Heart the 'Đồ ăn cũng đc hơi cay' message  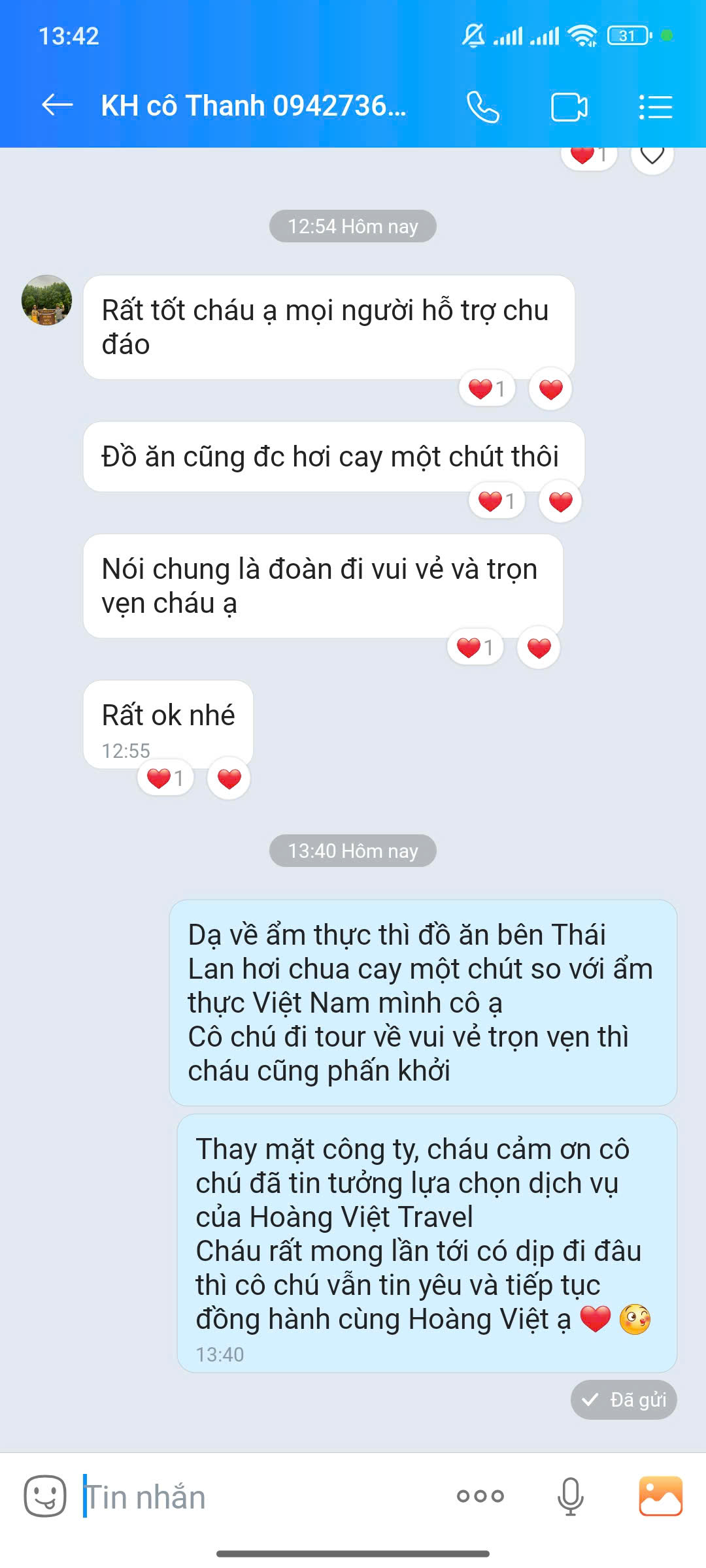pyautogui.click(x=560, y=502)
